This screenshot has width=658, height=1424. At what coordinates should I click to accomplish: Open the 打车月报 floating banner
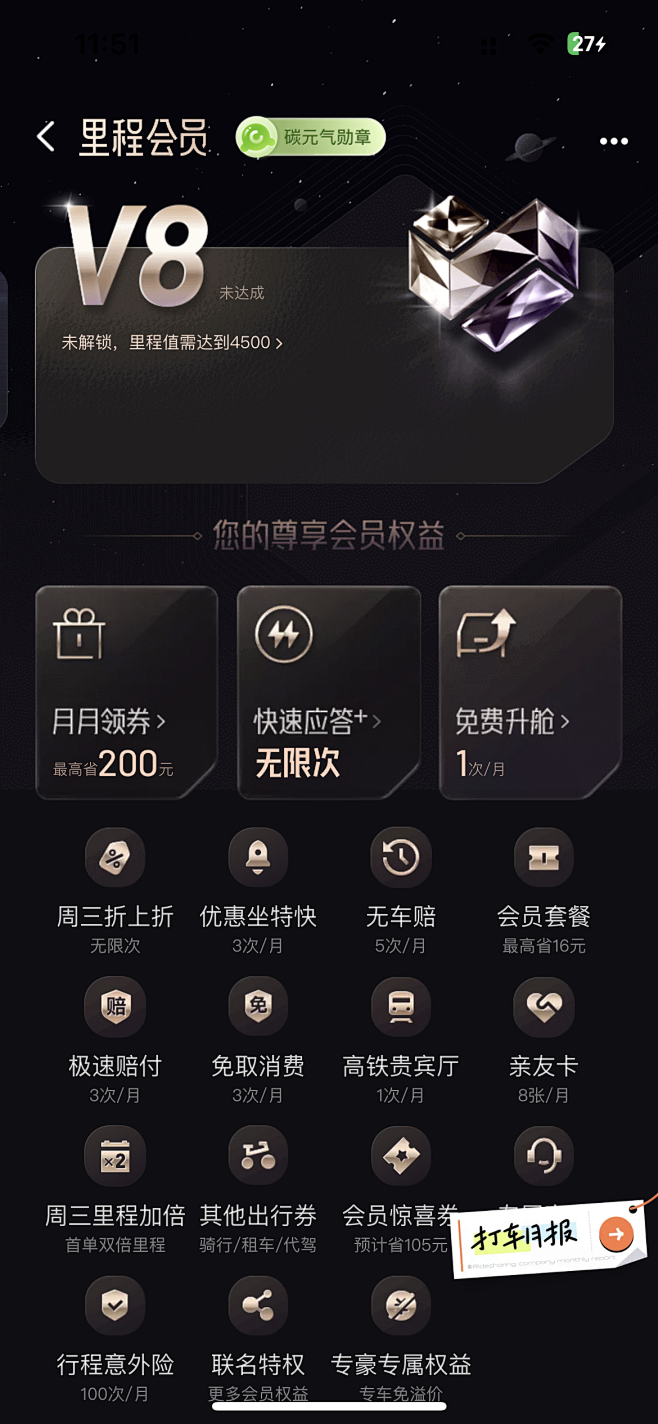550,1238
